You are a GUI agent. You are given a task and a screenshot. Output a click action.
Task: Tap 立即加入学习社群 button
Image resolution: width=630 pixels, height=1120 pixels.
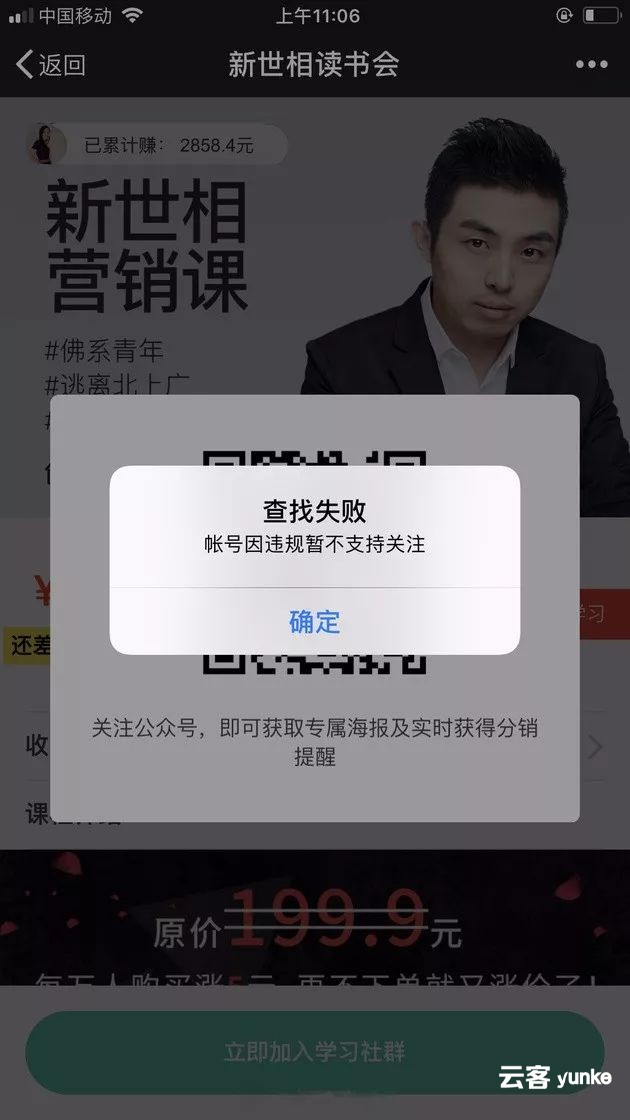click(x=314, y=1052)
